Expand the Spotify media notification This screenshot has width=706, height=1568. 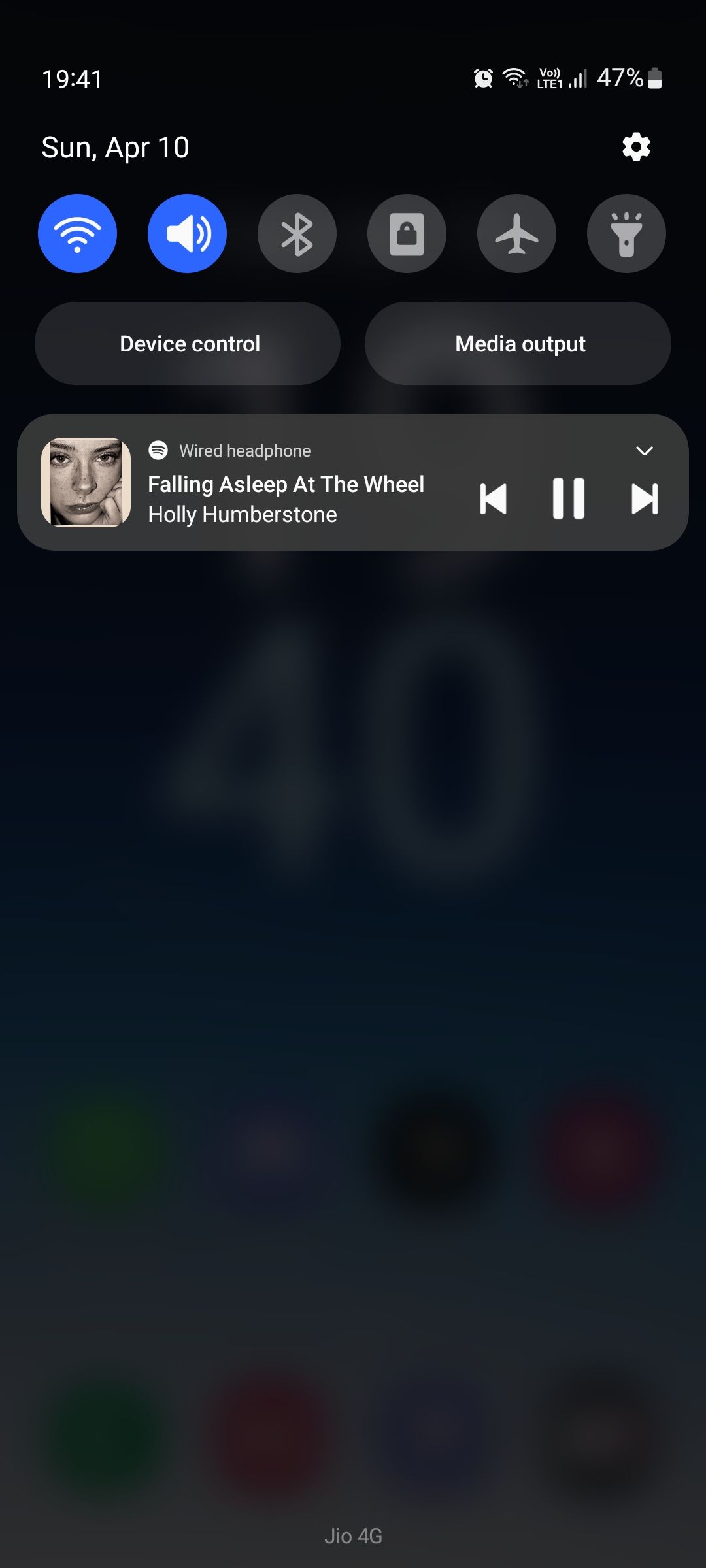644,450
